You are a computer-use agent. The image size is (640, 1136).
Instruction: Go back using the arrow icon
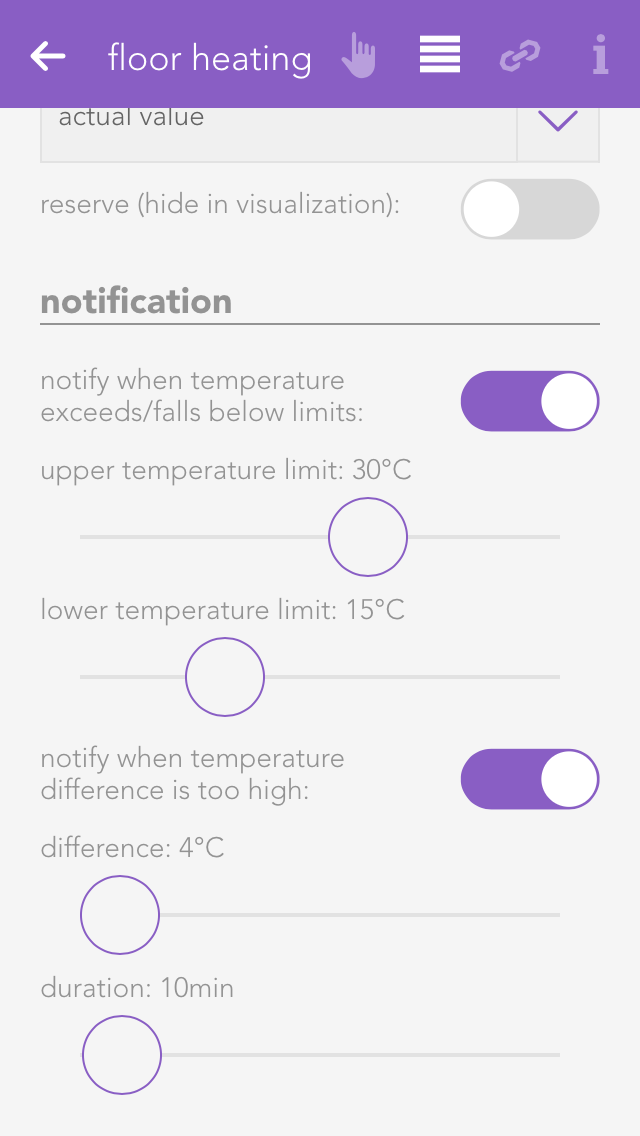click(48, 56)
